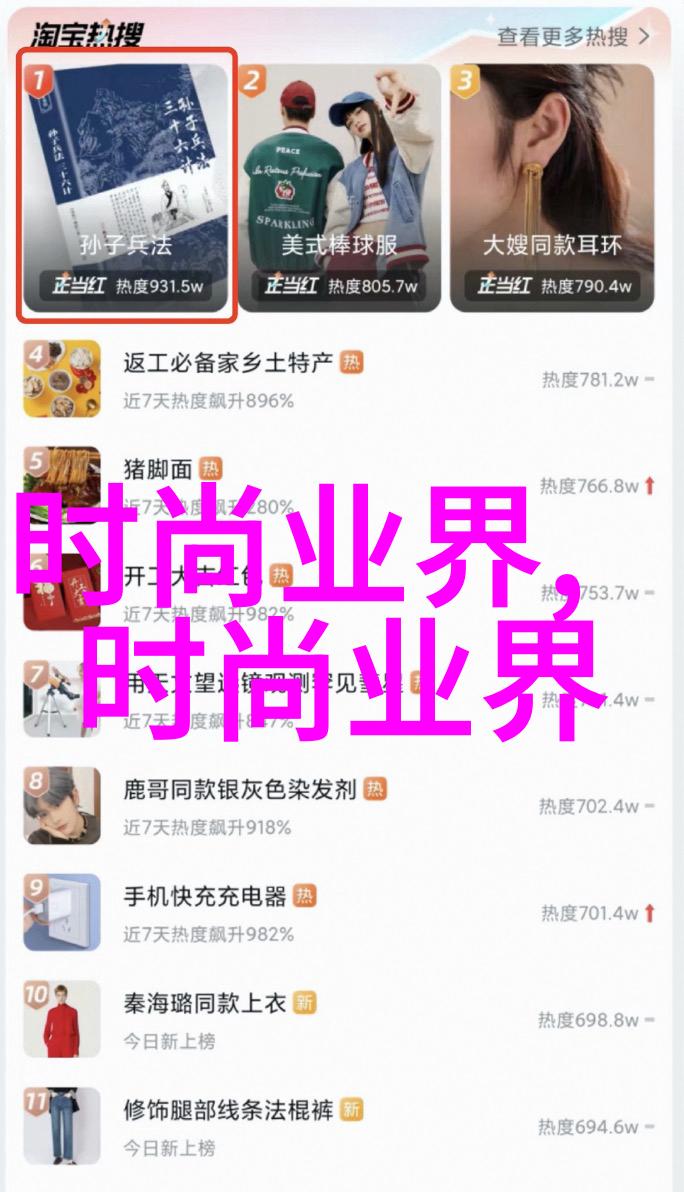Image resolution: width=684 pixels, height=1192 pixels.
Task: Open the 孙子兵法 top-ranked card
Action: tap(127, 185)
